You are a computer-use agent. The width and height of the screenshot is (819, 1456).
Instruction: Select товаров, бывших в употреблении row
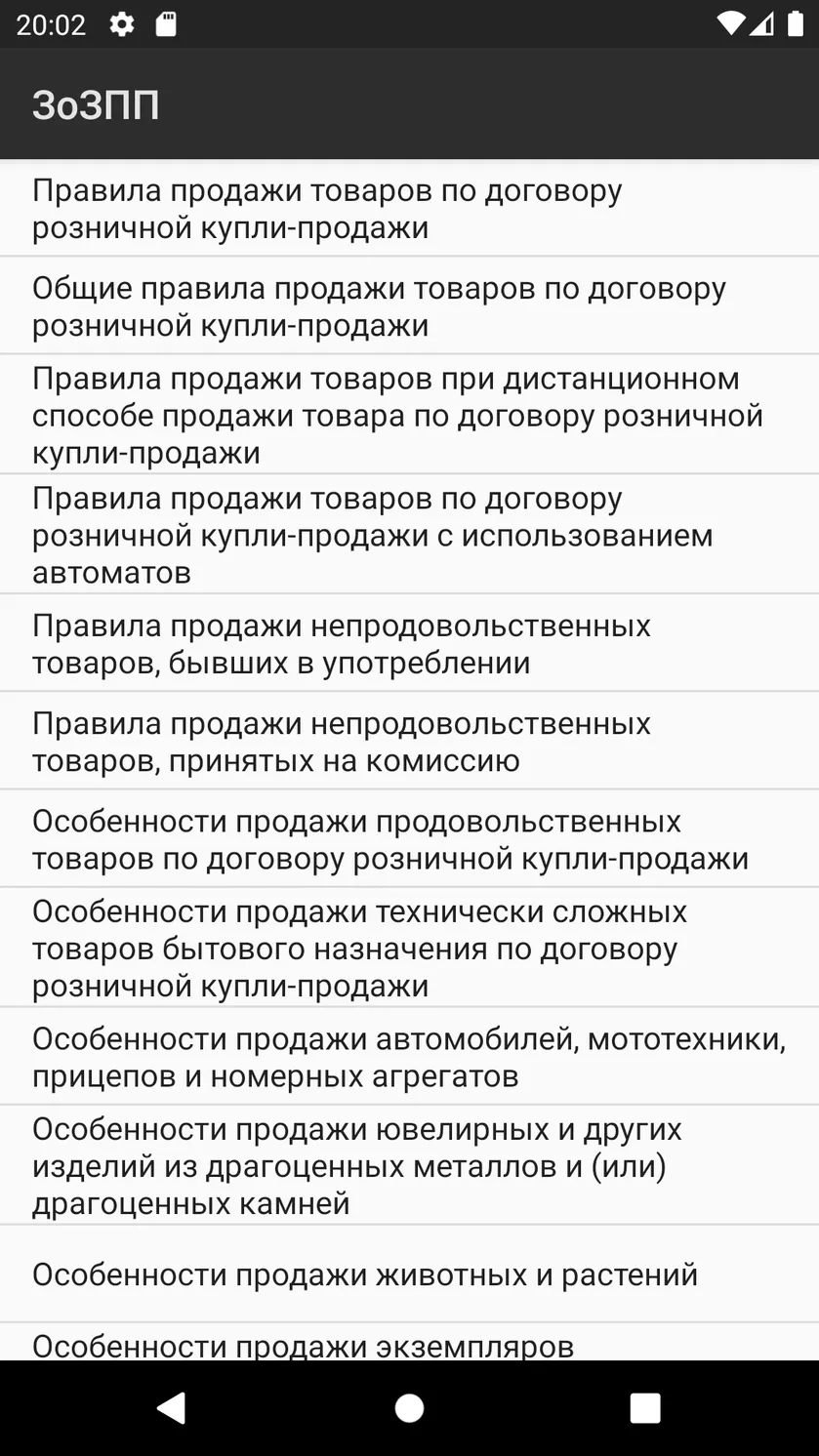[409, 643]
